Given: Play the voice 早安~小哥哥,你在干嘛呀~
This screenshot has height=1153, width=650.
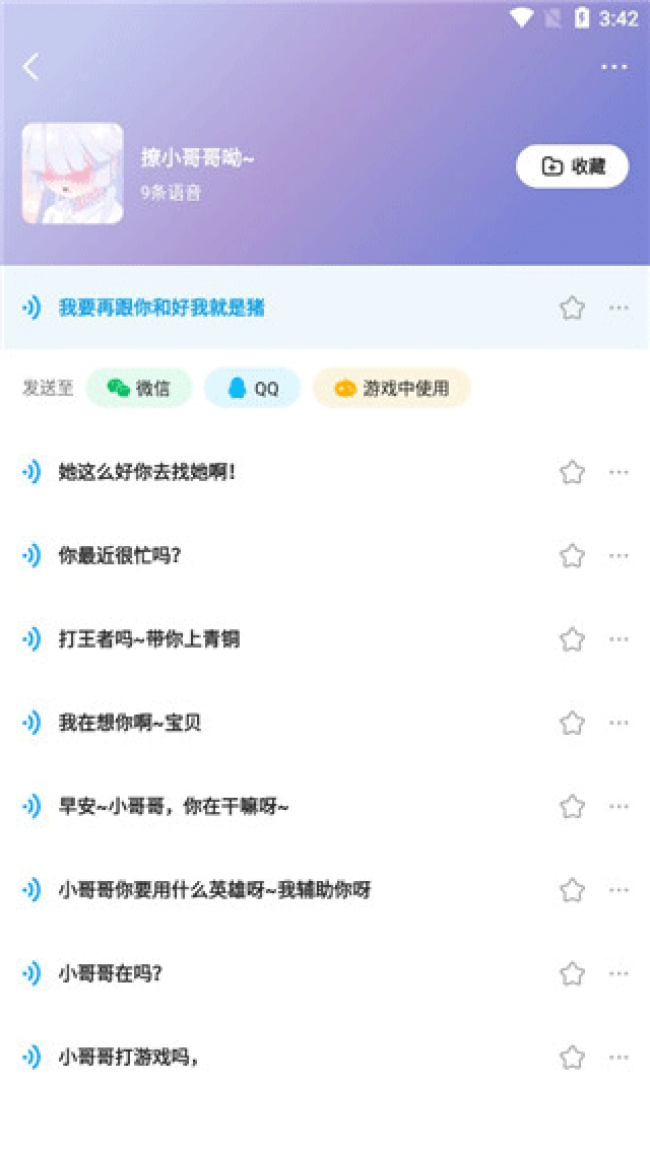Looking at the screenshot, I should [173, 806].
